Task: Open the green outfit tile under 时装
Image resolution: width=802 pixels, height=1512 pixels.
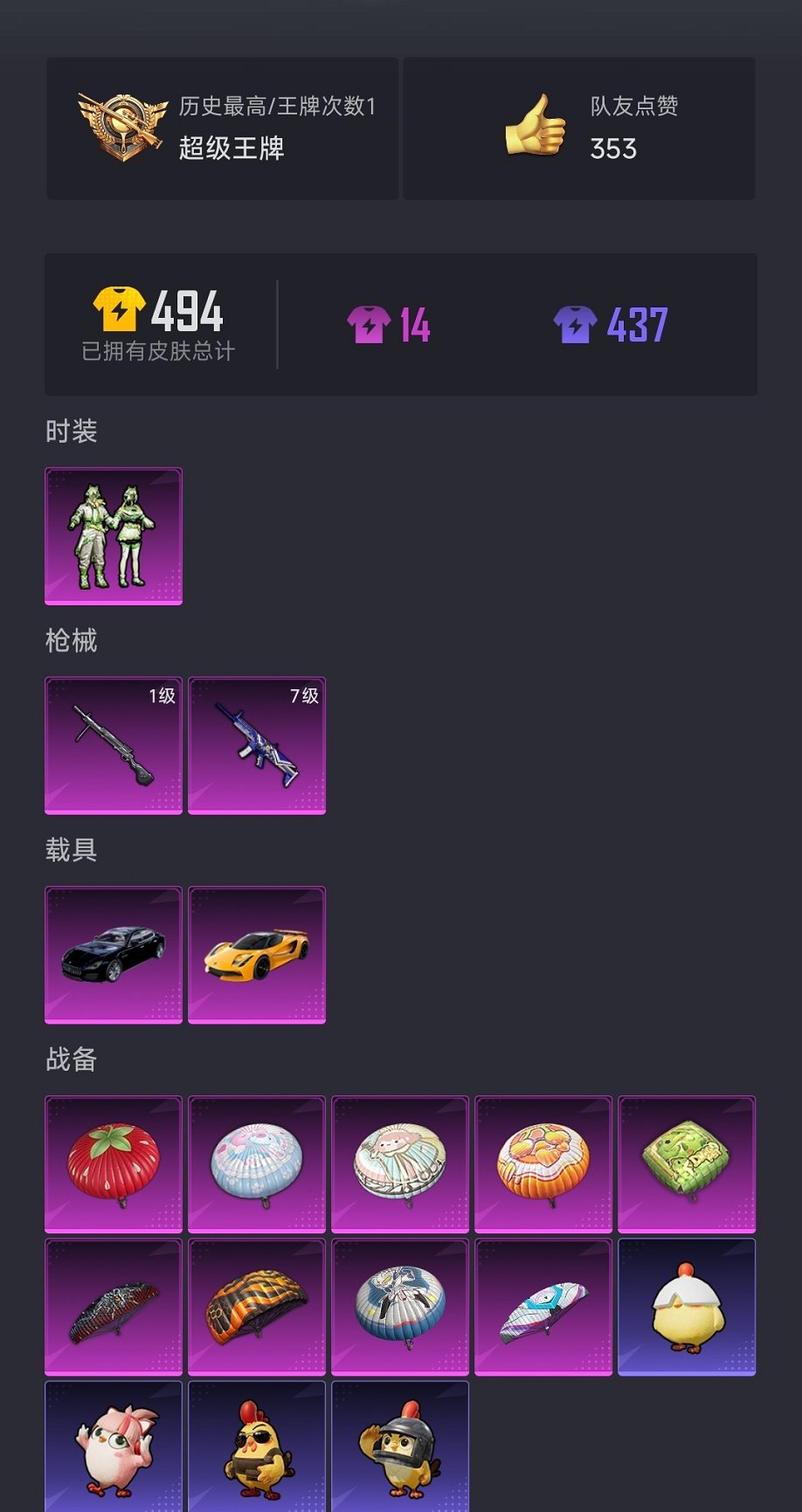Action: pos(114,535)
